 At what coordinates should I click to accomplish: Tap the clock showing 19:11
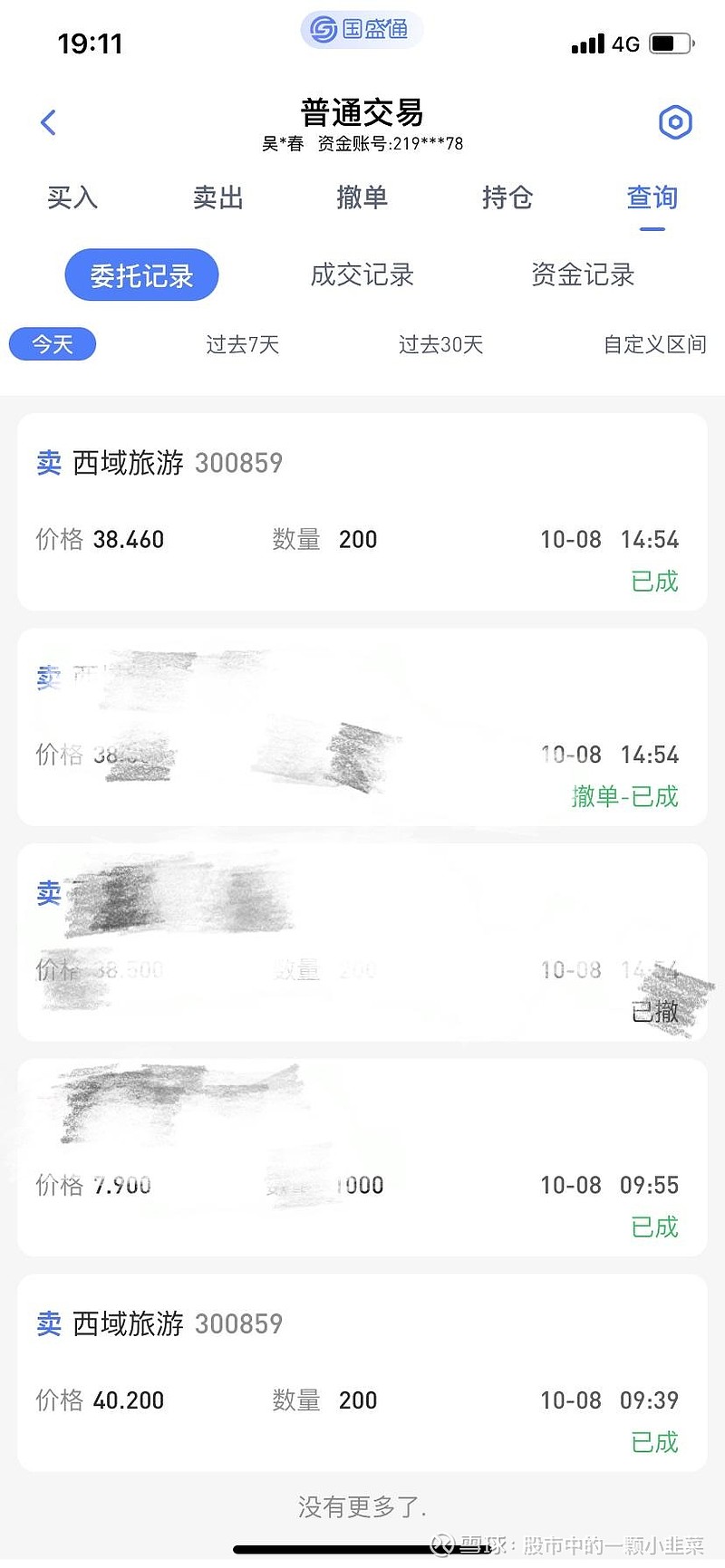[x=88, y=42]
